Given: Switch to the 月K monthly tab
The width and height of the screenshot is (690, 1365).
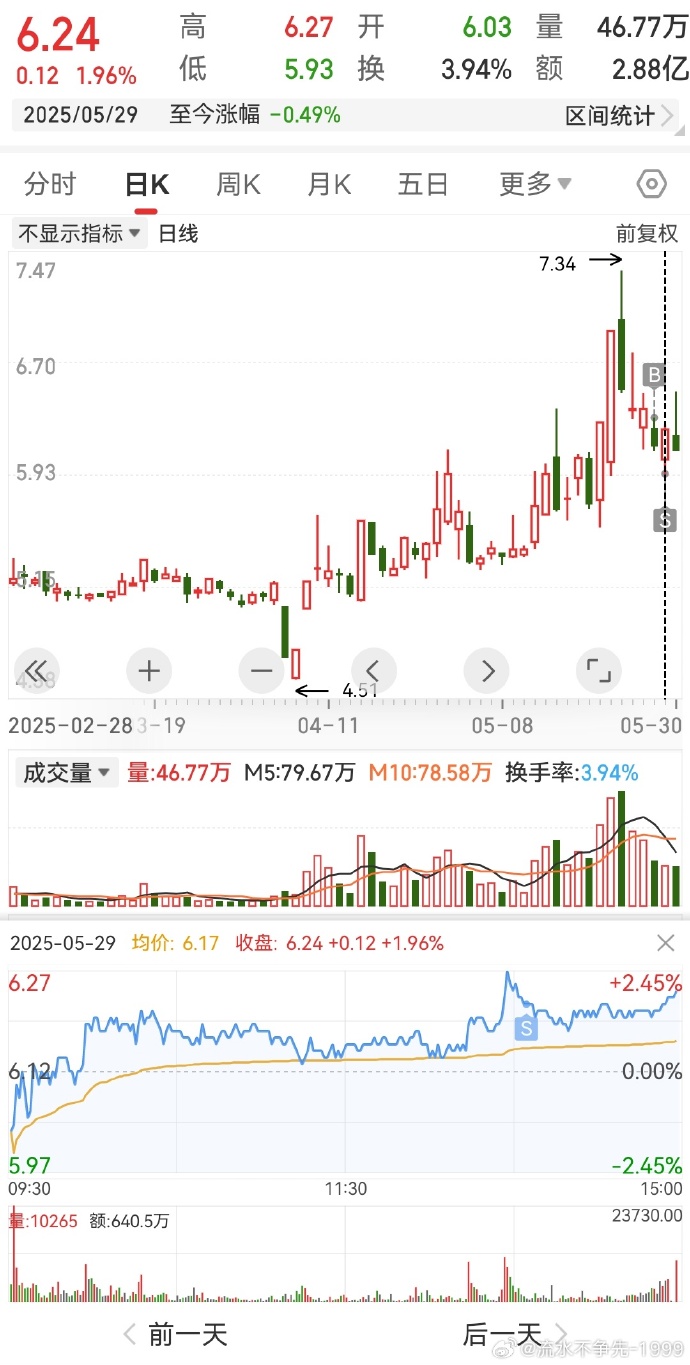Looking at the screenshot, I should click(x=329, y=185).
